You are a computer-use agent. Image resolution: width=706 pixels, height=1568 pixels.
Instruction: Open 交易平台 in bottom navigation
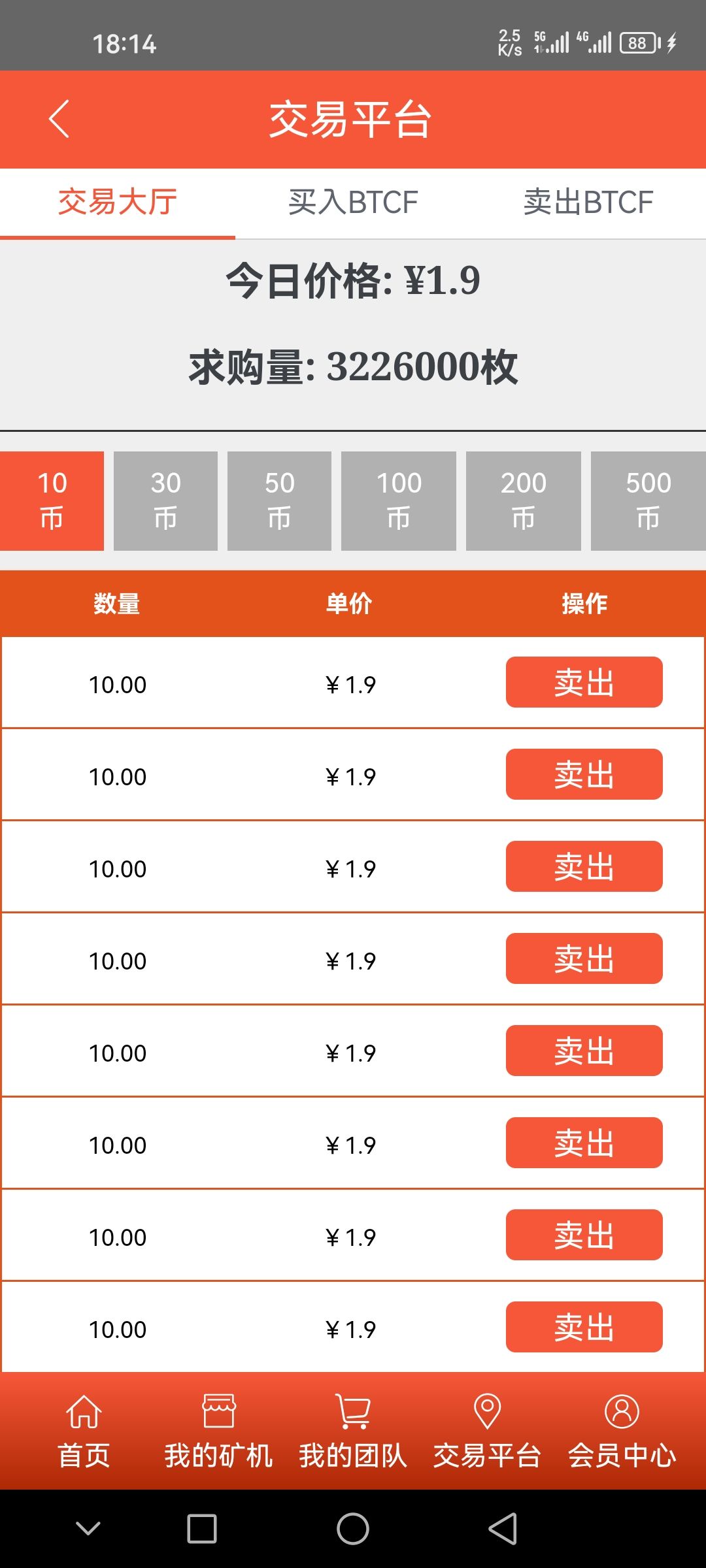[x=488, y=1432]
